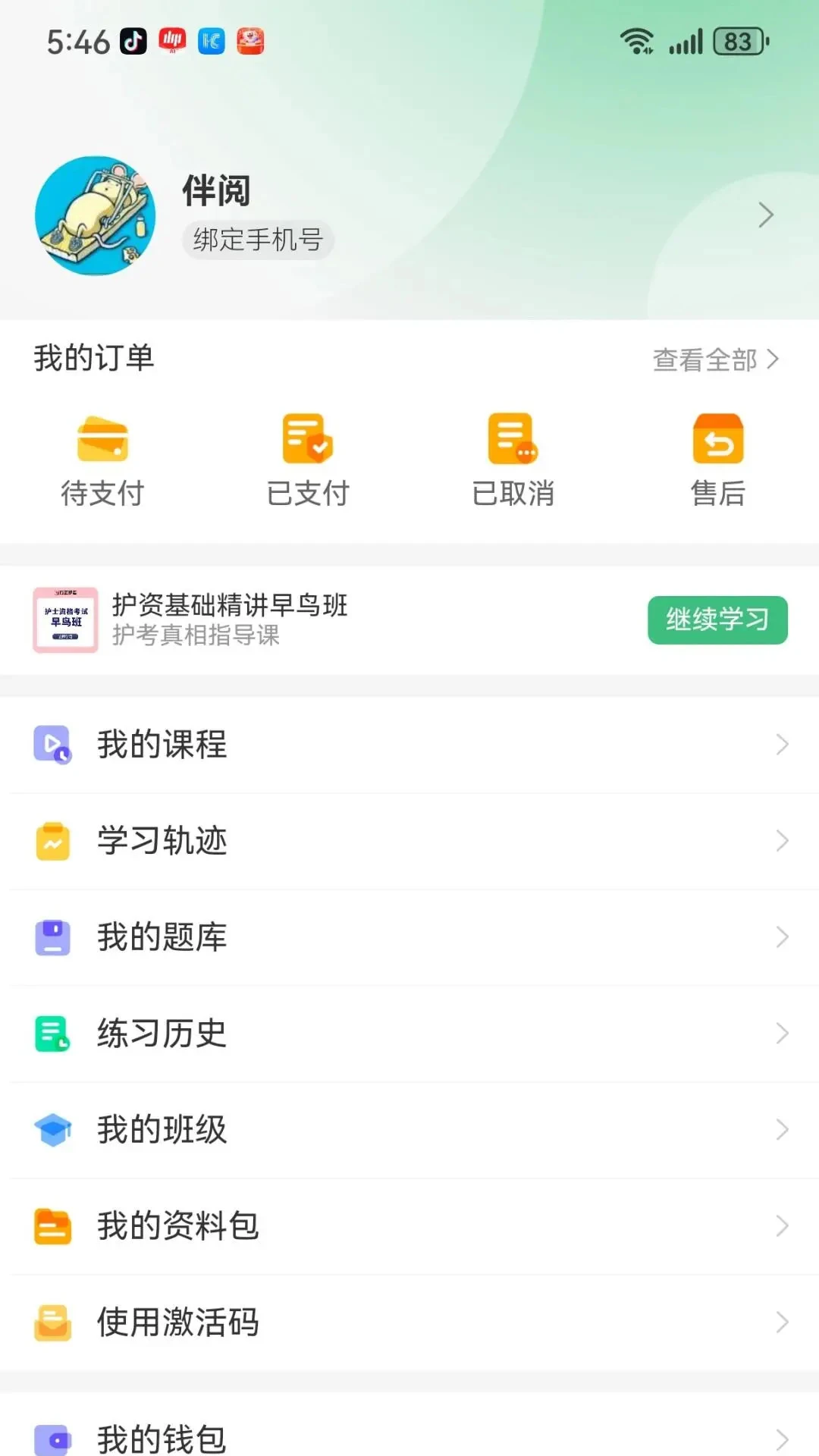Open 使用激活码 activation code entry

click(409, 1323)
